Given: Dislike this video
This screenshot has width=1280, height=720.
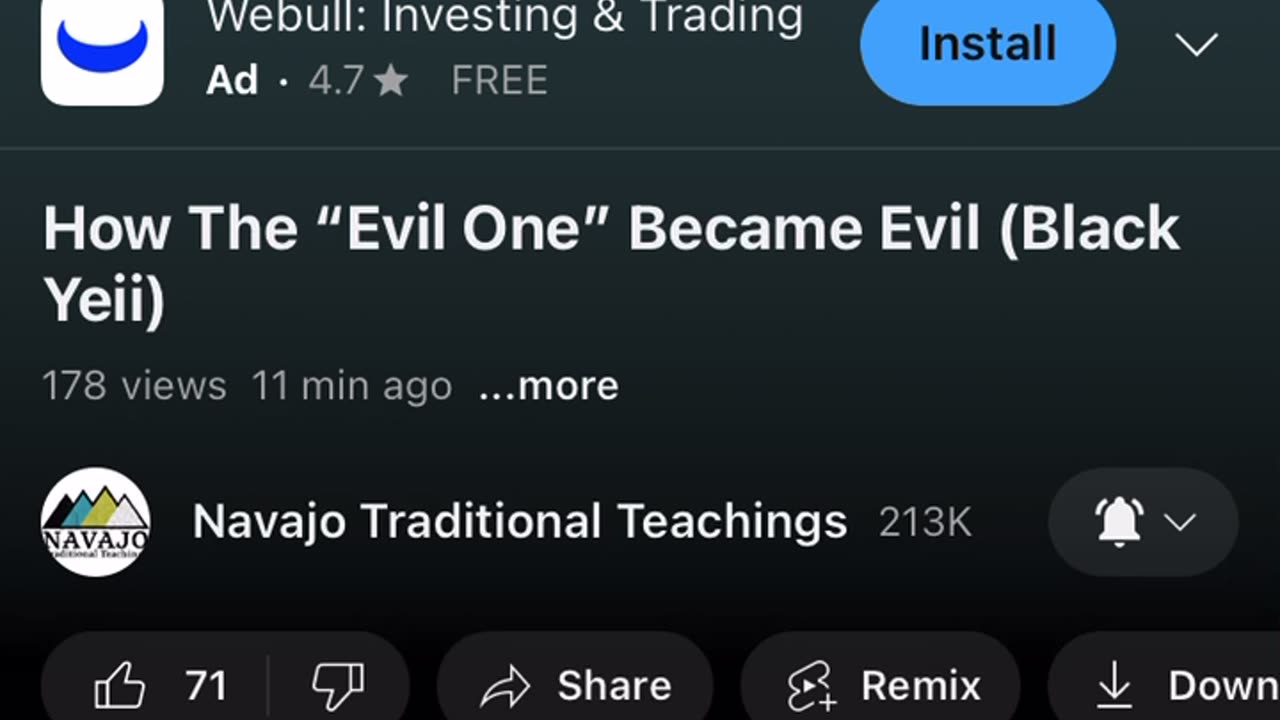Looking at the screenshot, I should click(x=337, y=686).
